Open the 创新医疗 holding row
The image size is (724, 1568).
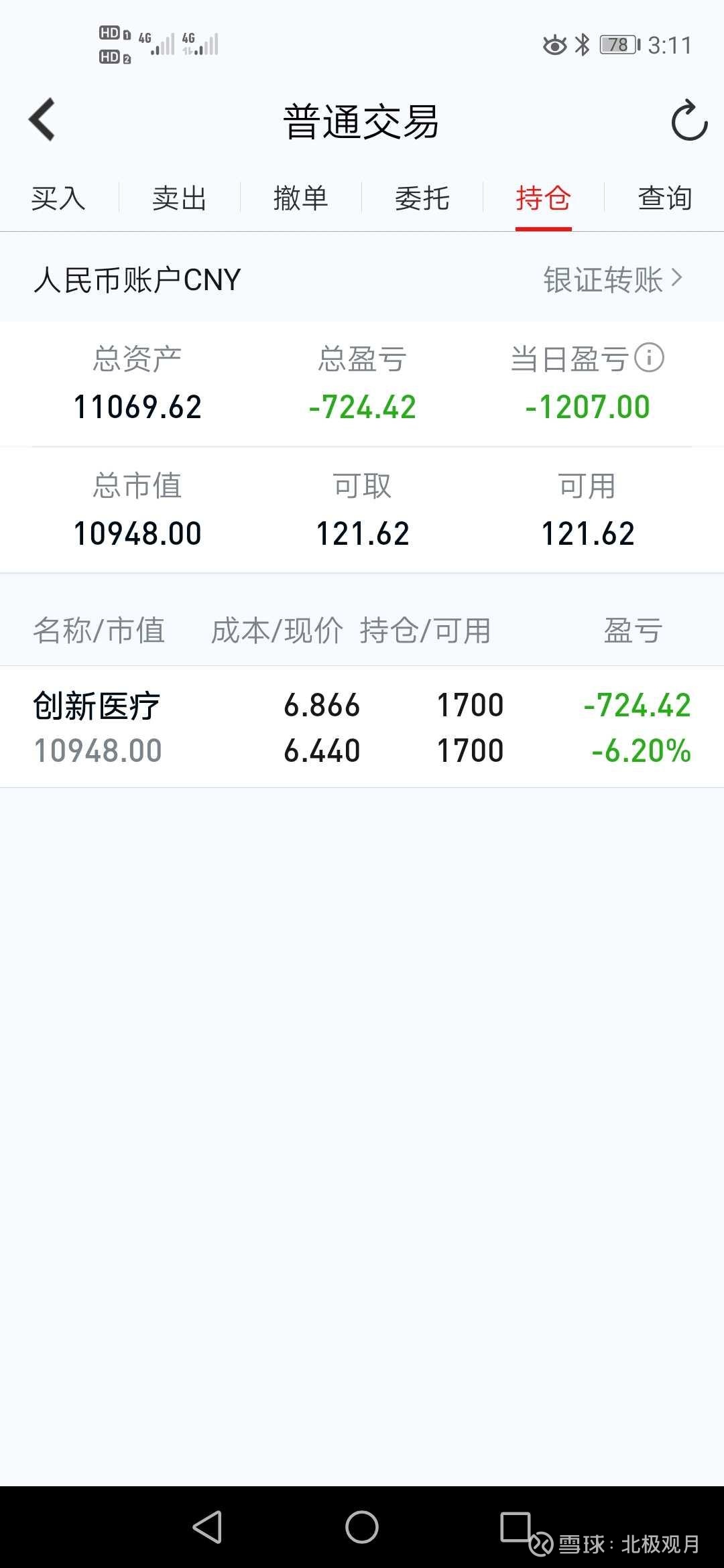(x=362, y=727)
